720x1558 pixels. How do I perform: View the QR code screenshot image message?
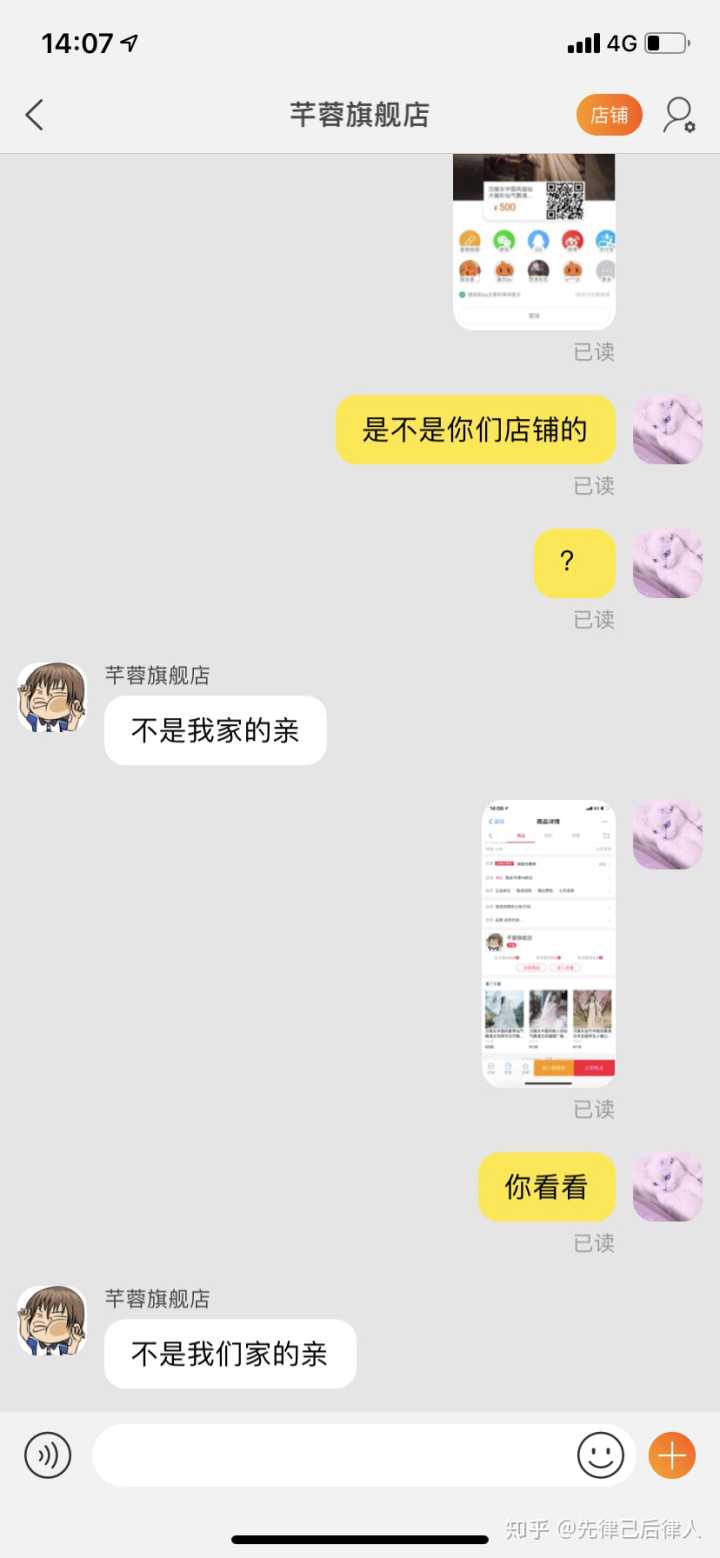[x=534, y=242]
